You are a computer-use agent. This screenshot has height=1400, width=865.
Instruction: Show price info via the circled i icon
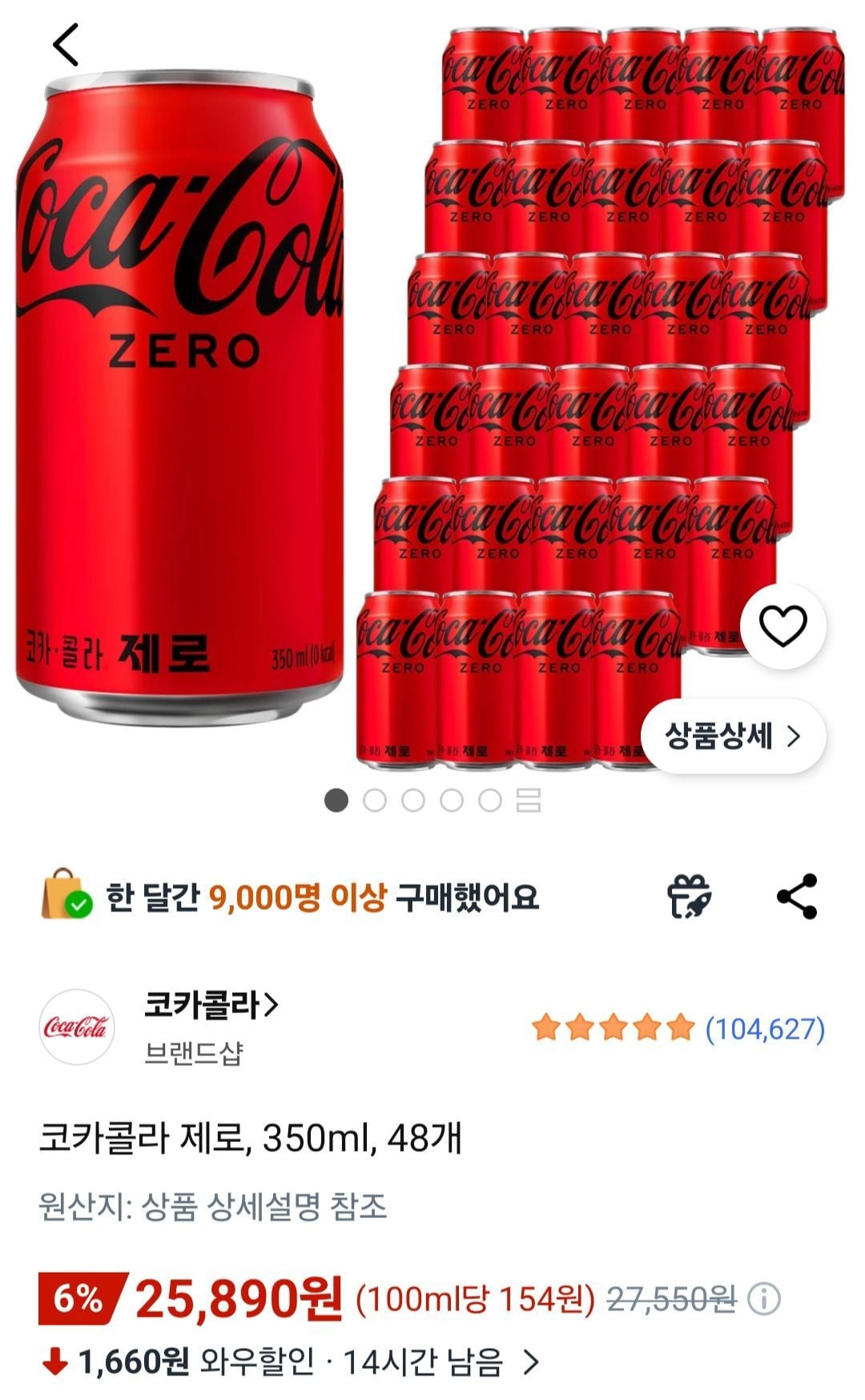click(x=763, y=1299)
